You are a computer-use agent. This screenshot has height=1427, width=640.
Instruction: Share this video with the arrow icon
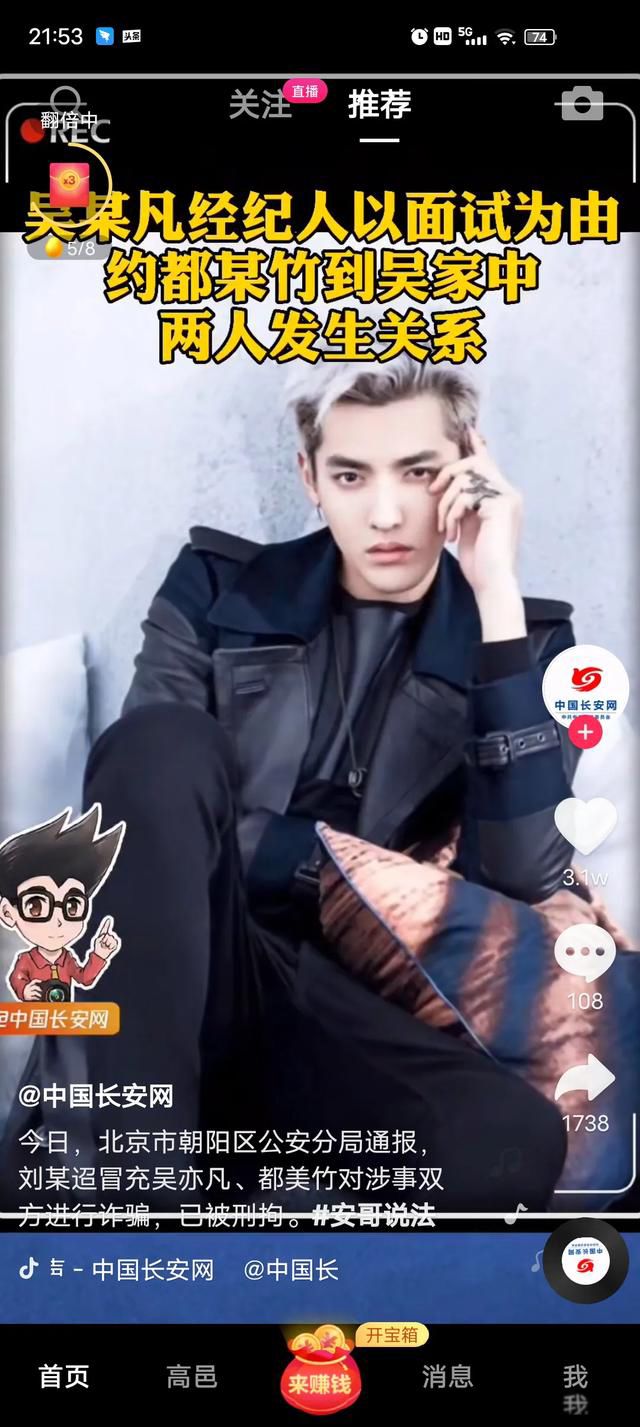pyautogui.click(x=585, y=1080)
